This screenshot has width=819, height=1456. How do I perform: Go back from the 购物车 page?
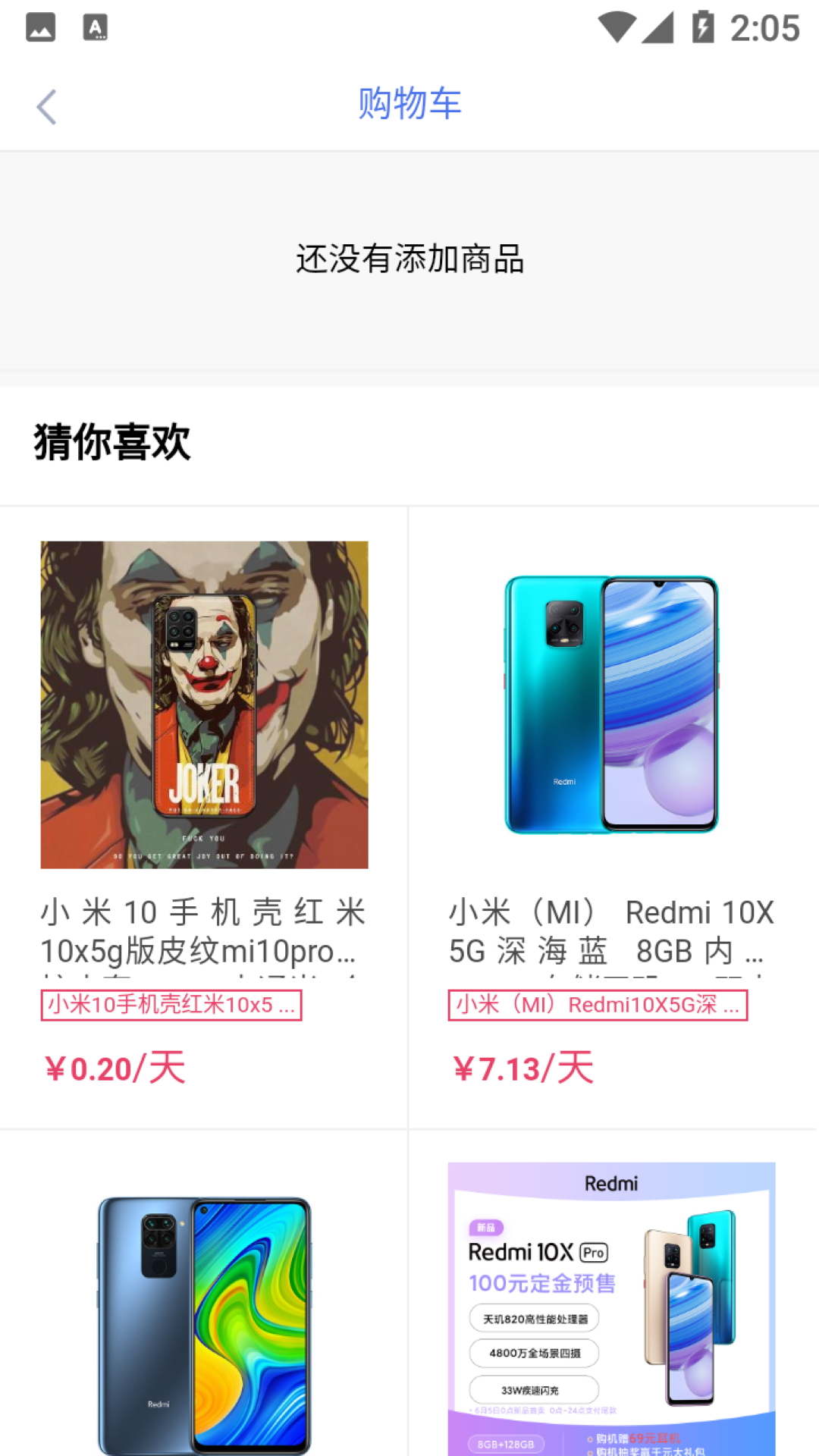47,107
